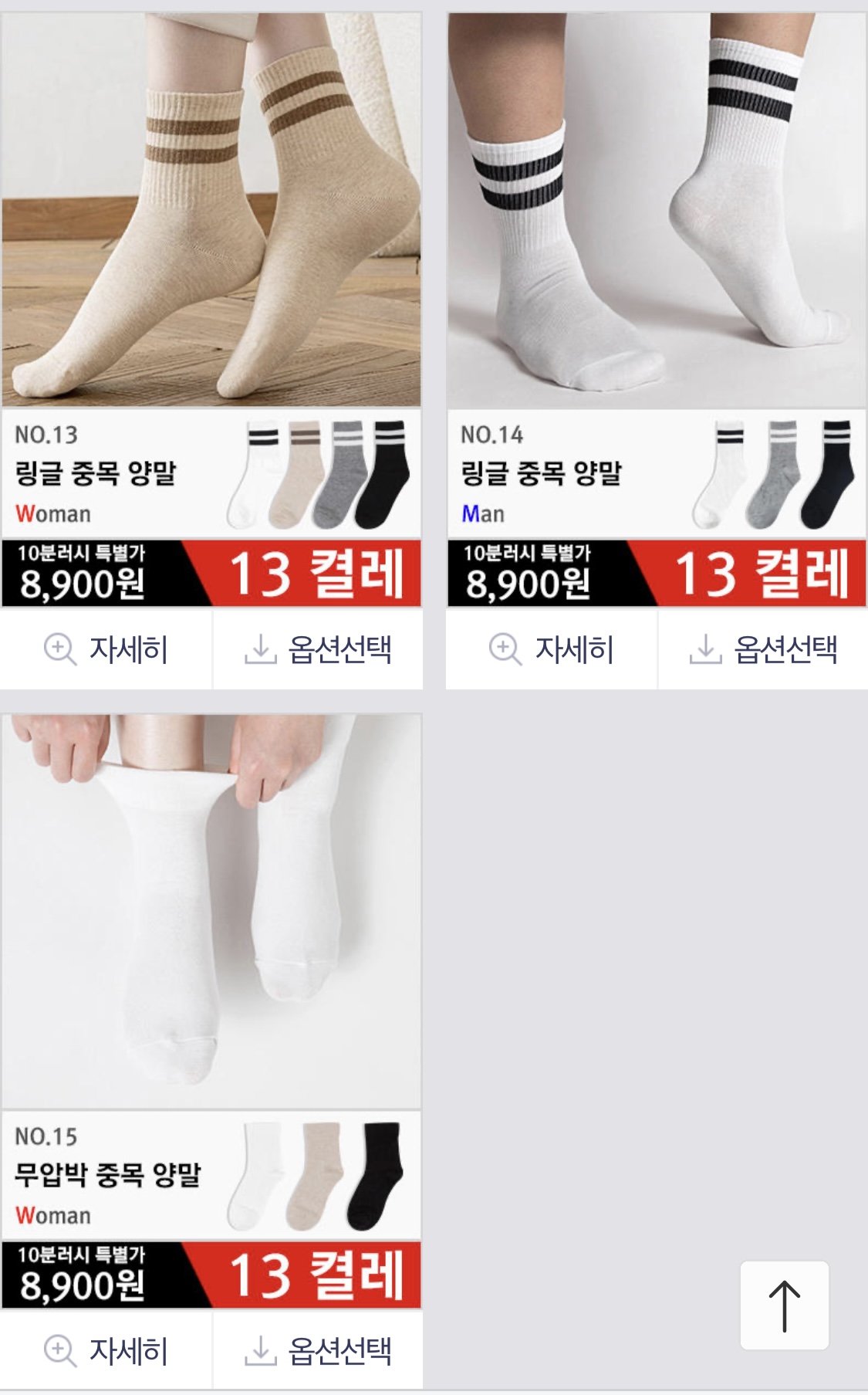
Task: Open the NO.14 링글 중목 양말 Man product image
Action: pyautogui.click(x=657, y=210)
